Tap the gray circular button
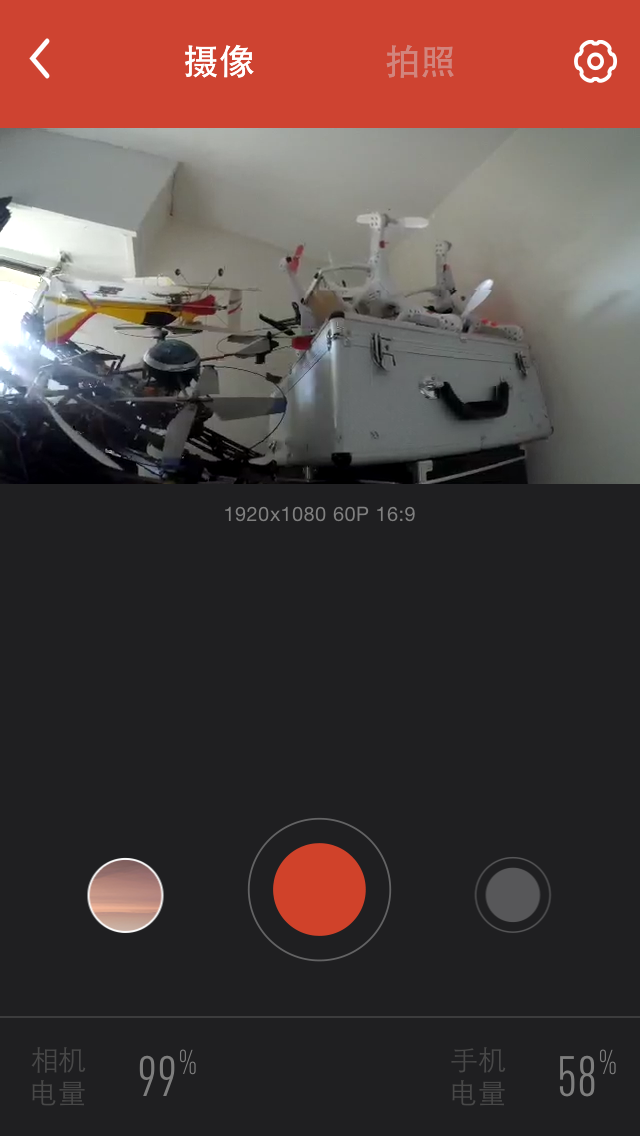Screen dimensions: 640x1136 coord(512,895)
